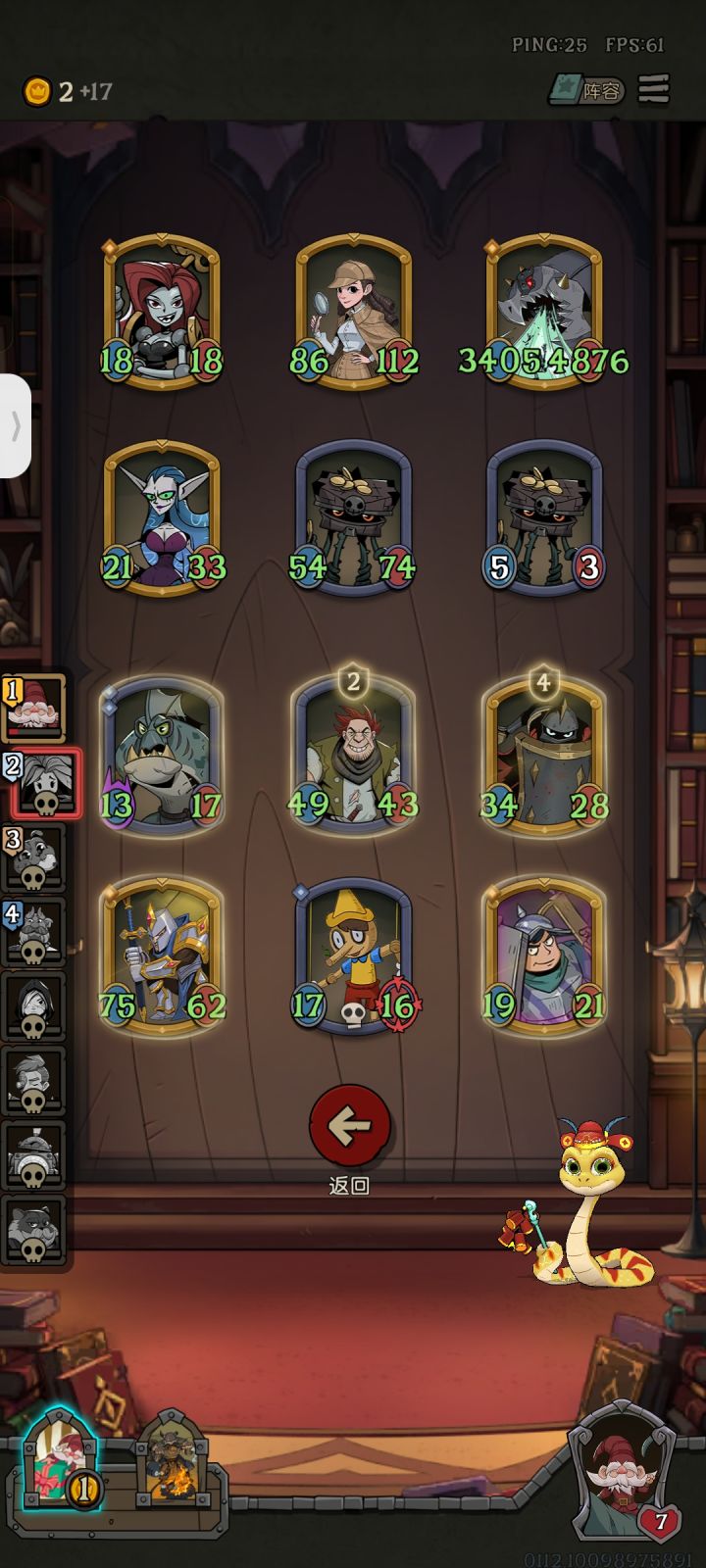Tap the shield knight card with 34/28

pyautogui.click(x=544, y=753)
